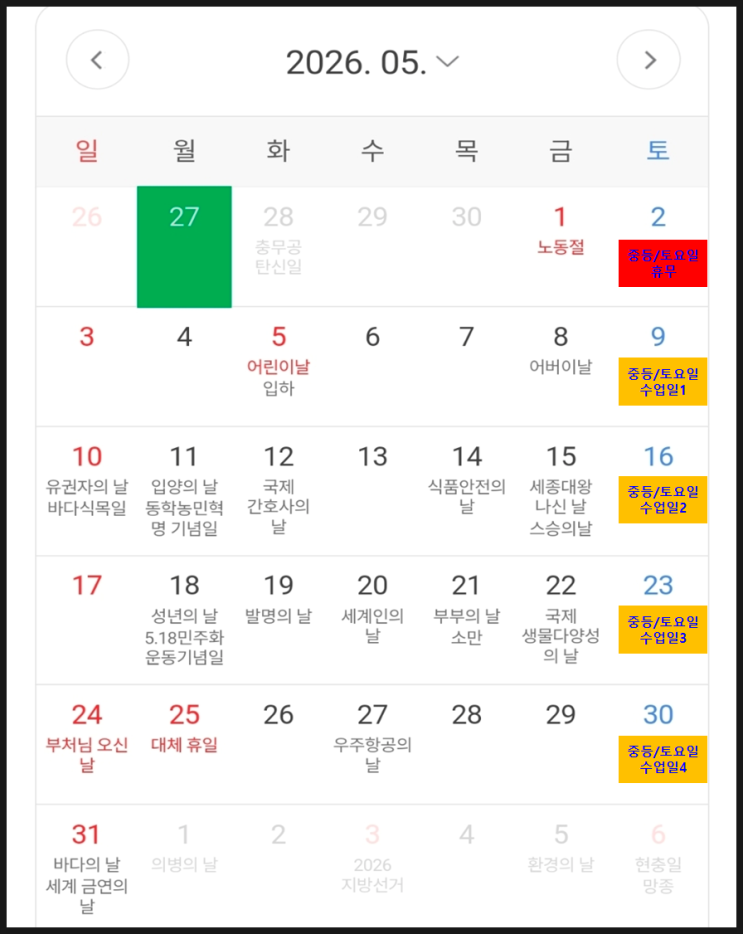Go to the next month
This screenshot has height=934, width=743.
pos(649,60)
